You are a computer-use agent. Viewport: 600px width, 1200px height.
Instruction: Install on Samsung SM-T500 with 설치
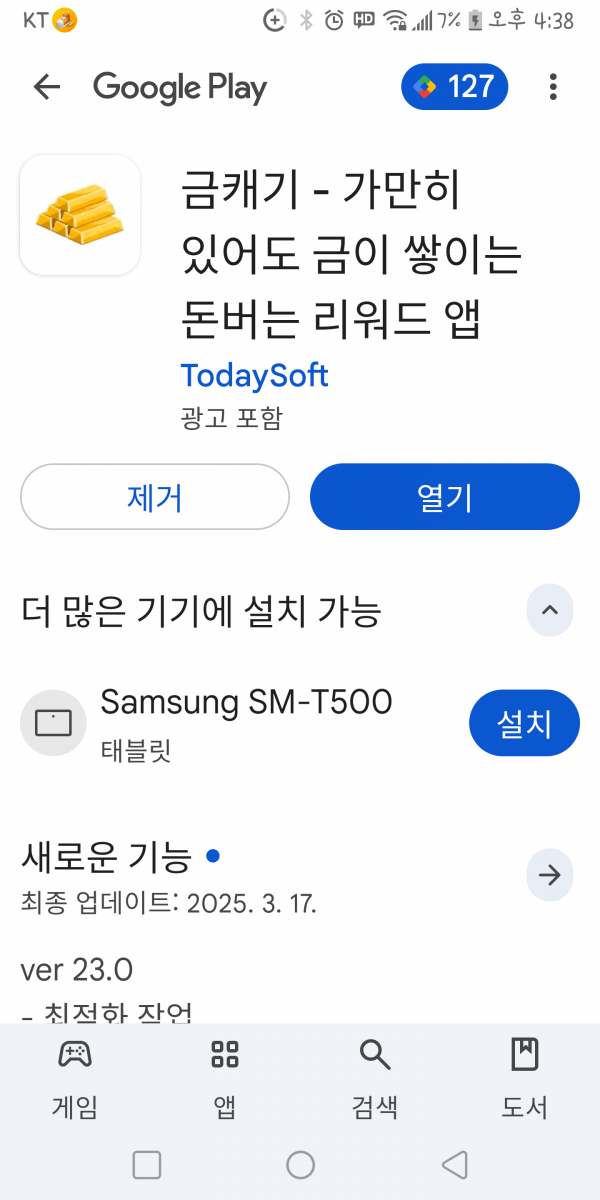coord(524,723)
